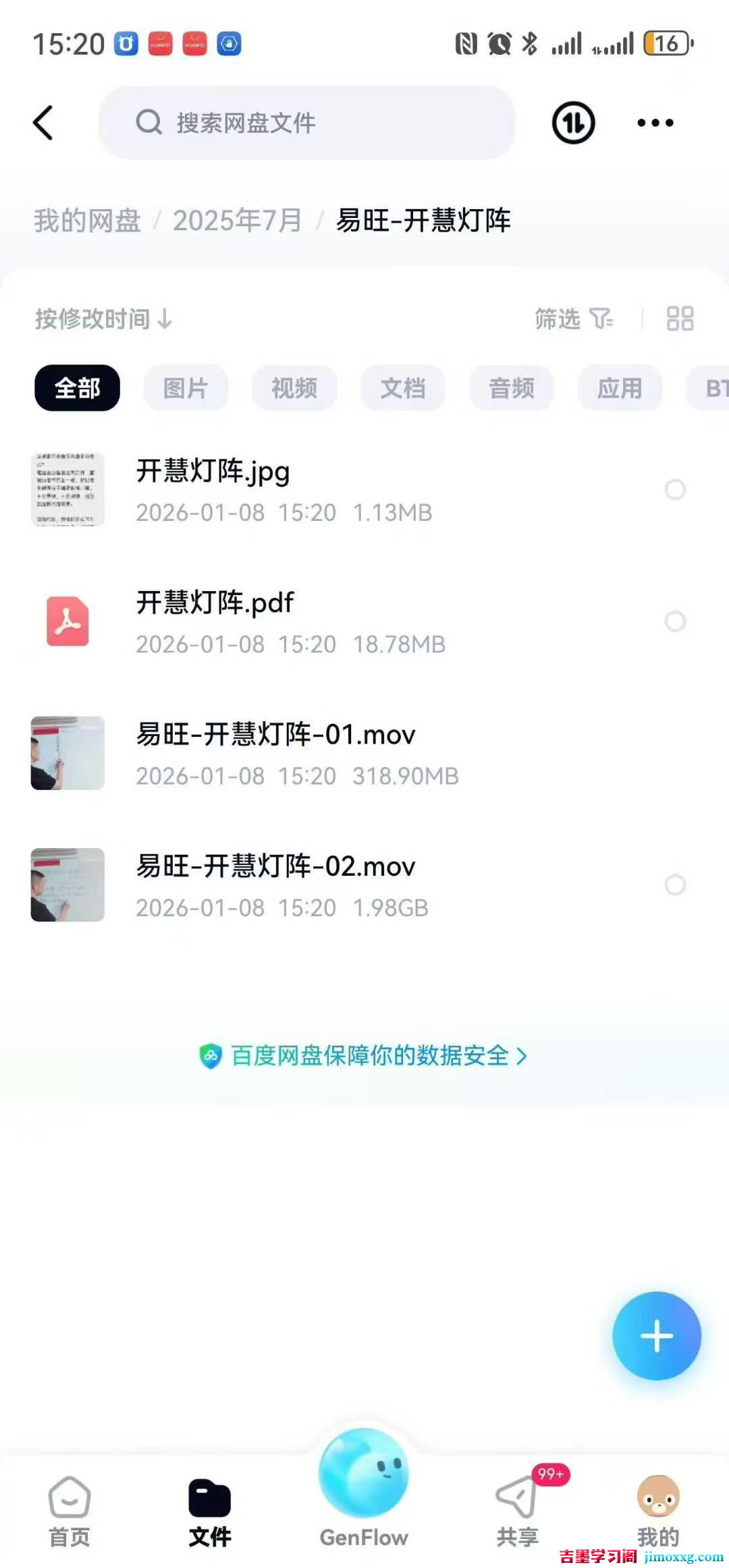The height and width of the screenshot is (1568, 729).
Task: Tap the back arrow to go up
Action: click(x=43, y=122)
